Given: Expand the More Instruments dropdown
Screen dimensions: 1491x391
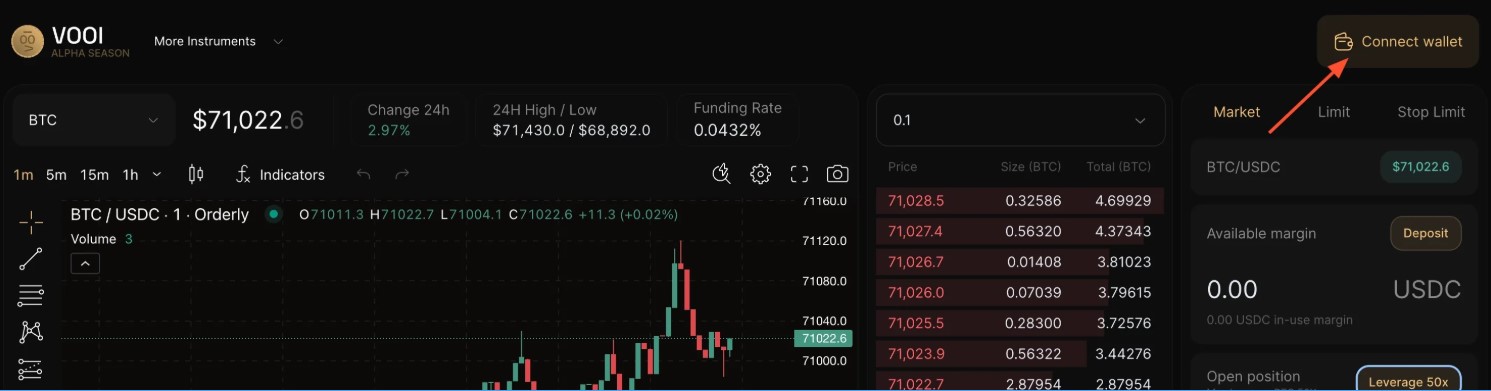Looking at the screenshot, I should (x=219, y=41).
